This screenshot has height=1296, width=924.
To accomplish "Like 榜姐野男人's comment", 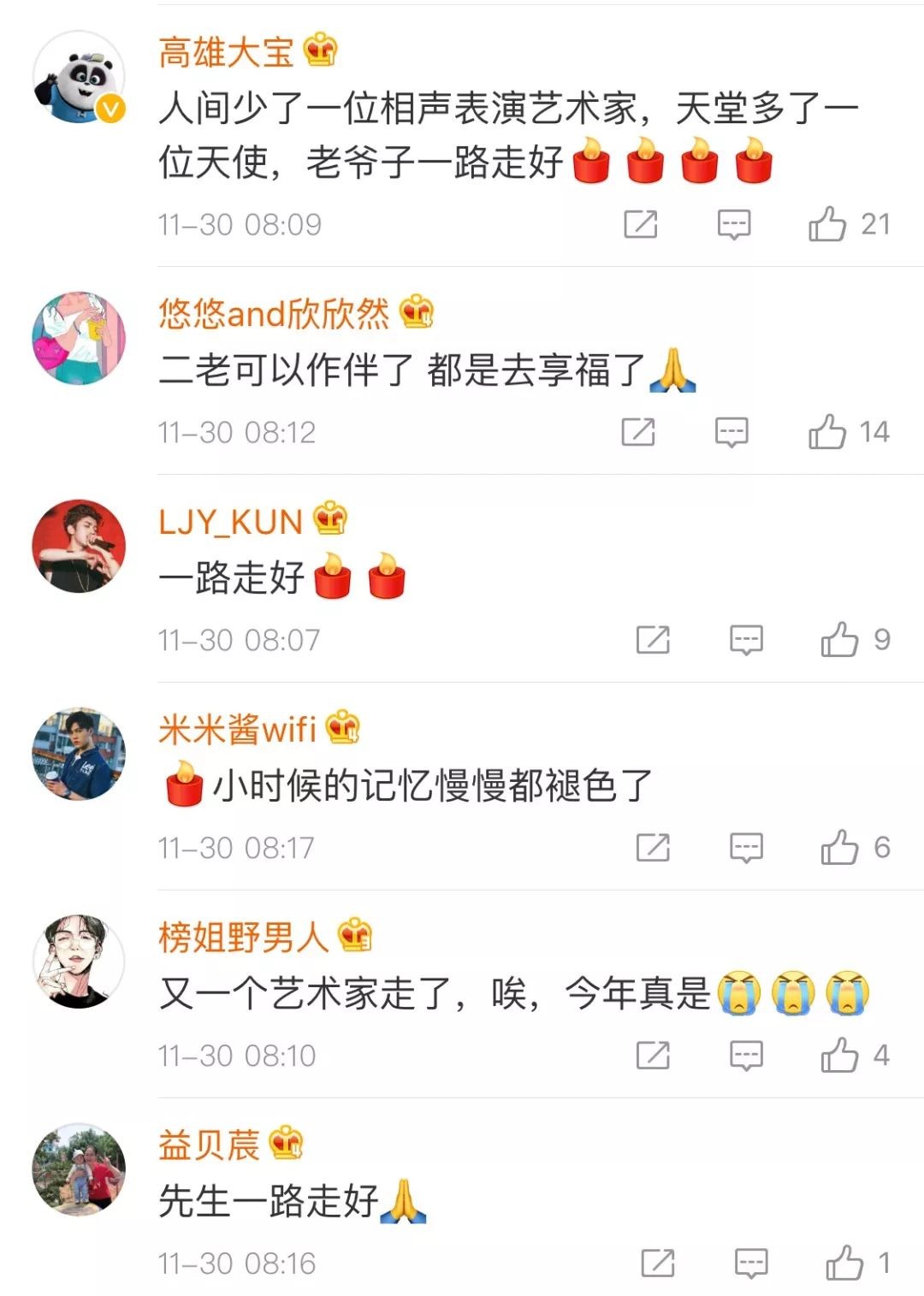I will point(839,1056).
